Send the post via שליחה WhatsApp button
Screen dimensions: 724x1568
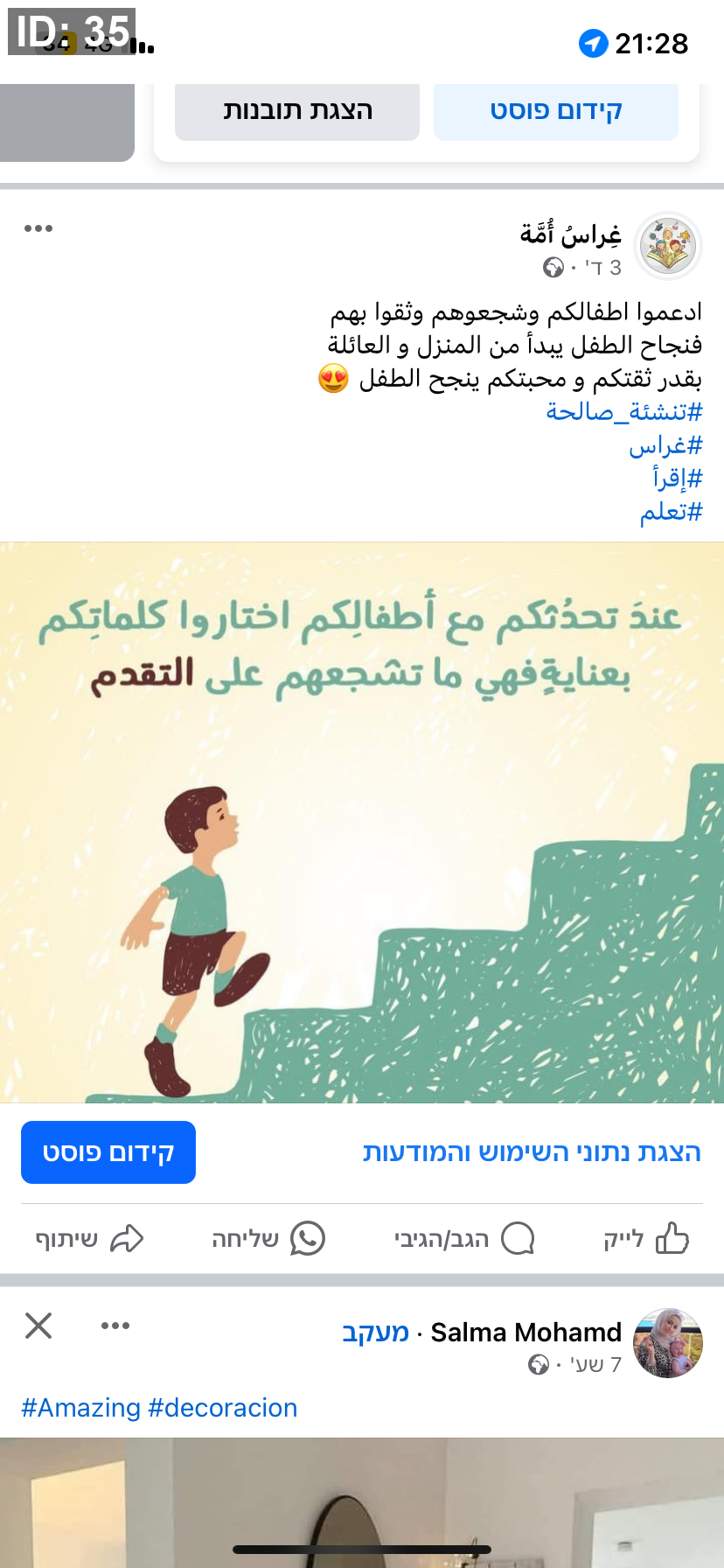point(268,1238)
